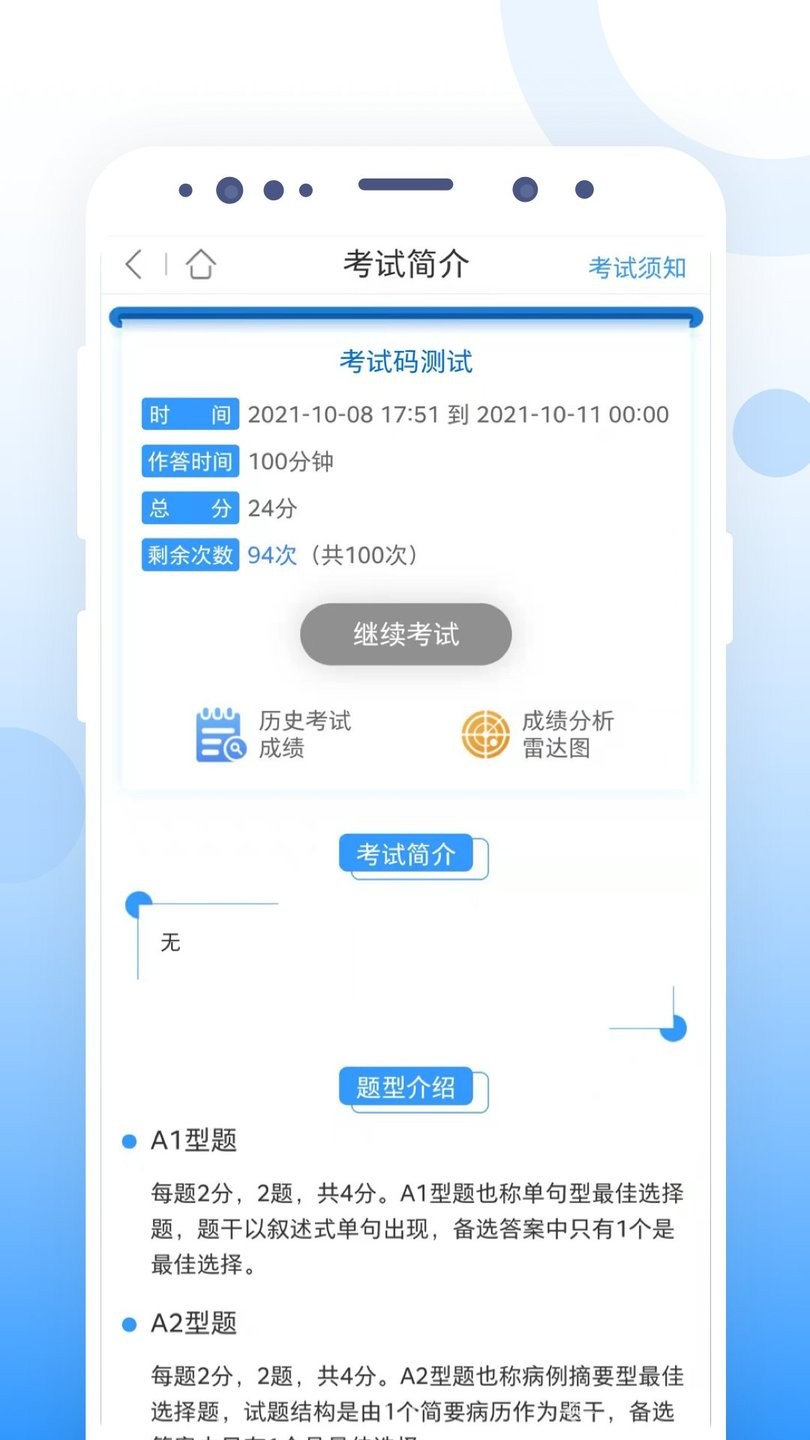Open the history exam scores notepad icon
The image size is (810, 1440).
click(219, 733)
